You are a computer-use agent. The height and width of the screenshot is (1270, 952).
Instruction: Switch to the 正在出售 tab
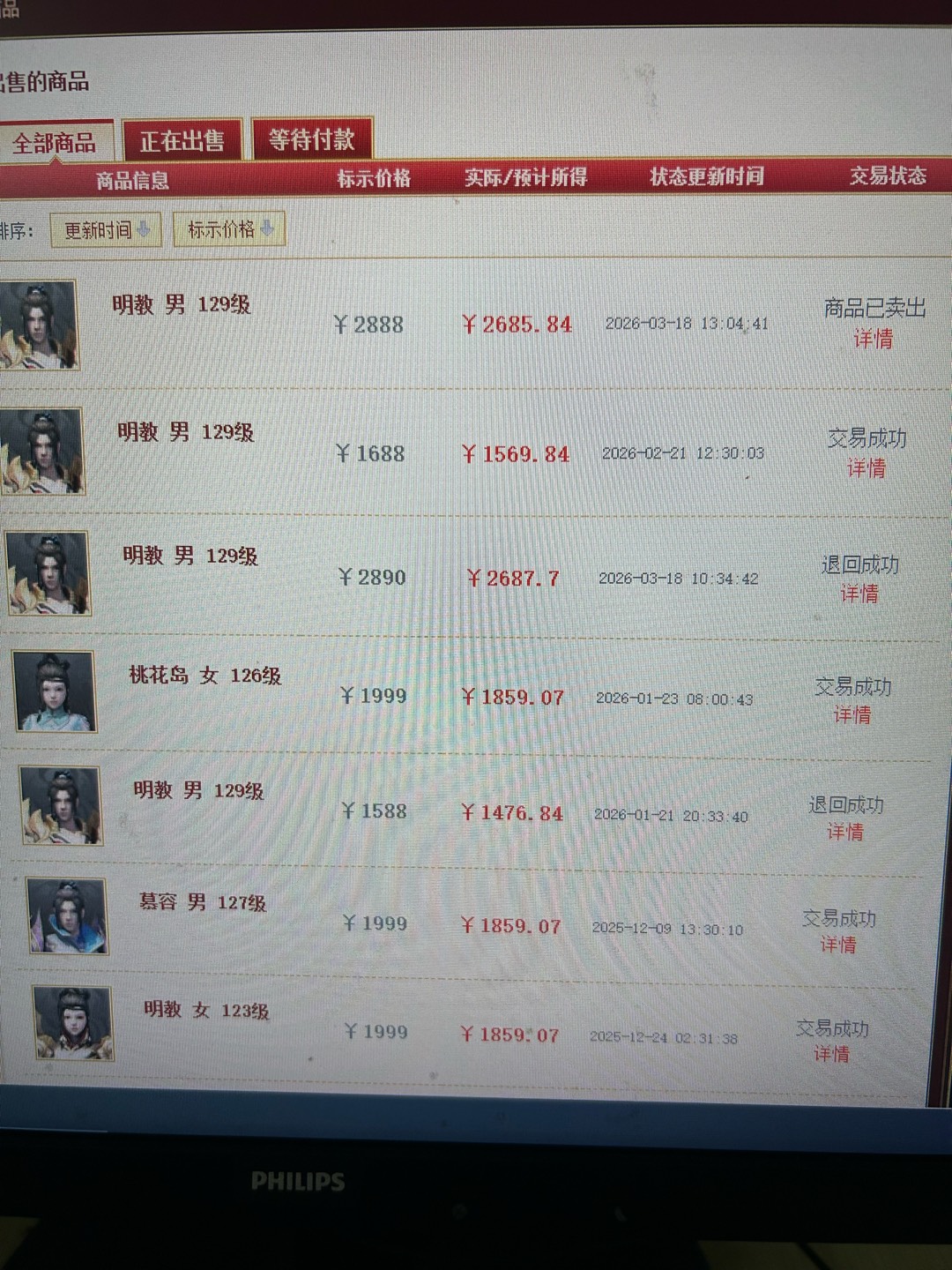pos(182,141)
